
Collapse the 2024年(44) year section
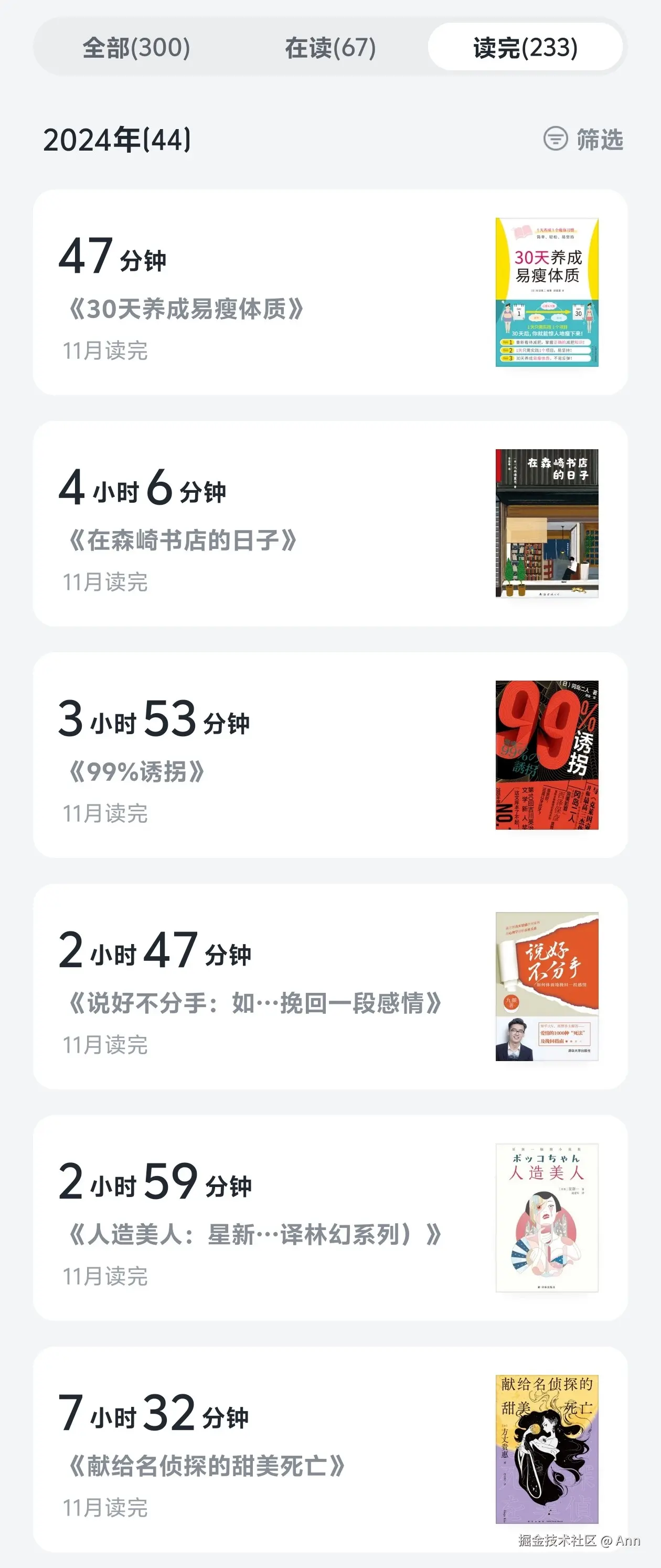(x=118, y=140)
